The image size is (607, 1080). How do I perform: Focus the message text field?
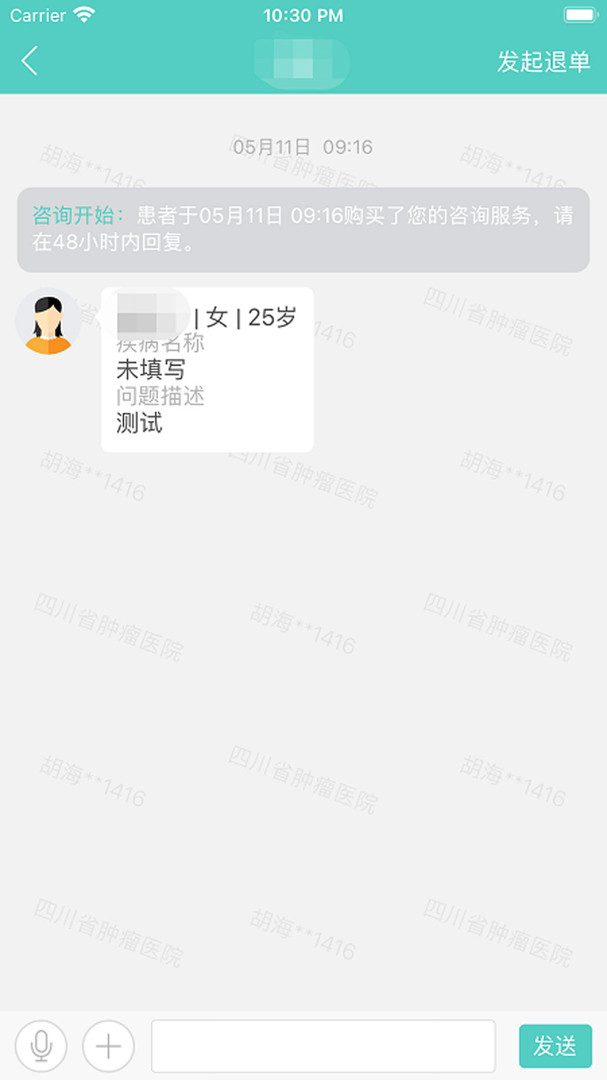pos(323,1046)
